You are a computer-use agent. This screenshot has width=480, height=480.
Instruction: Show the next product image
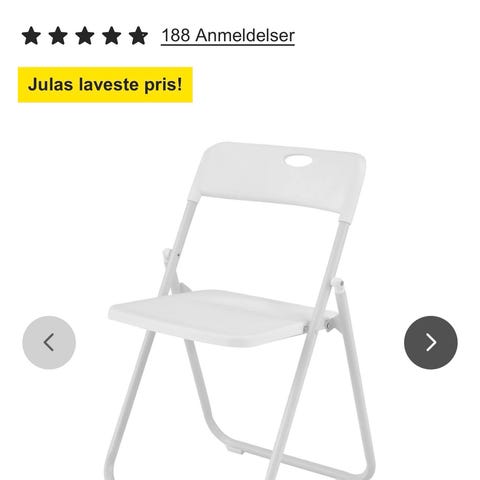(431, 342)
